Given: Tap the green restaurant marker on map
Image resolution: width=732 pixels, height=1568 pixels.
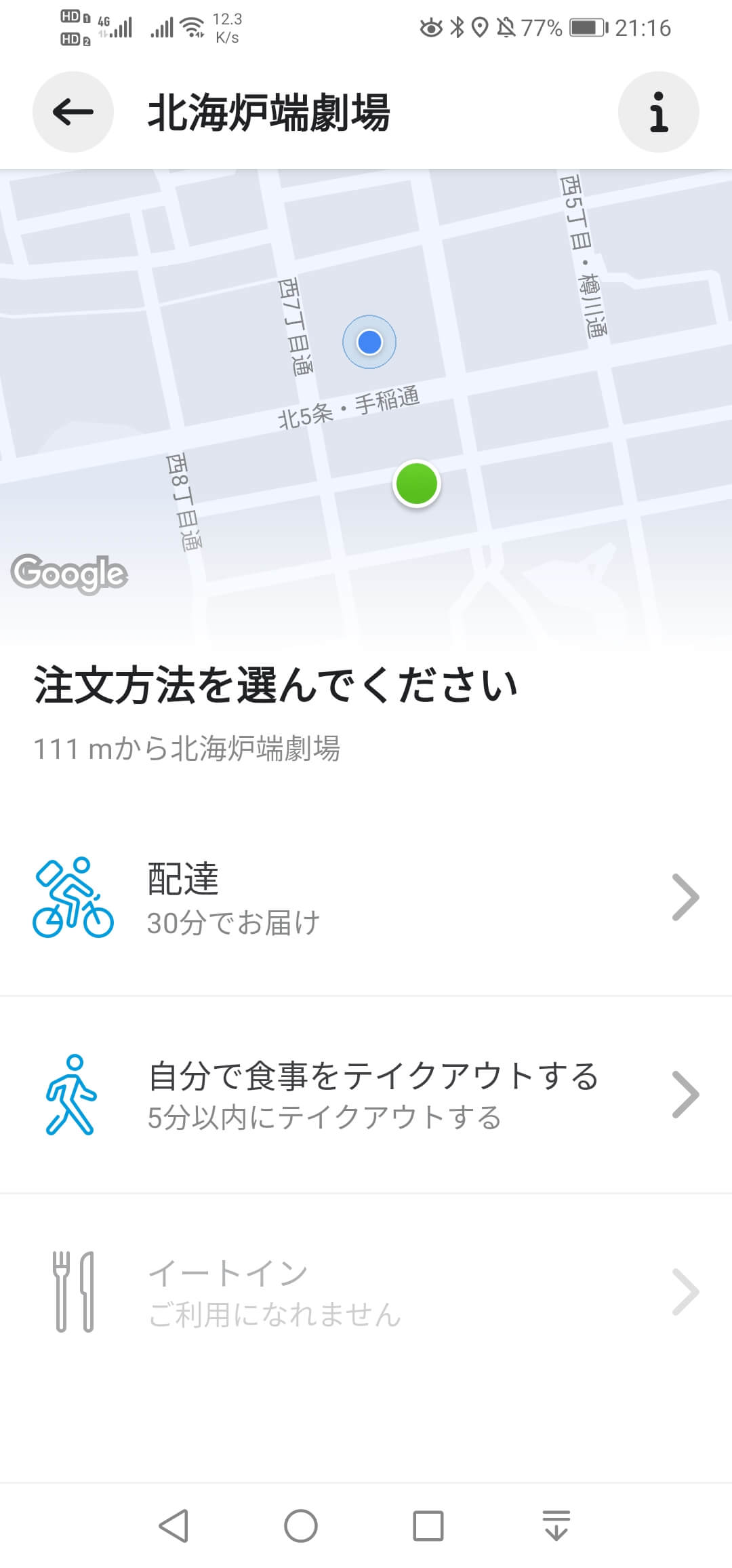Looking at the screenshot, I should (x=417, y=484).
